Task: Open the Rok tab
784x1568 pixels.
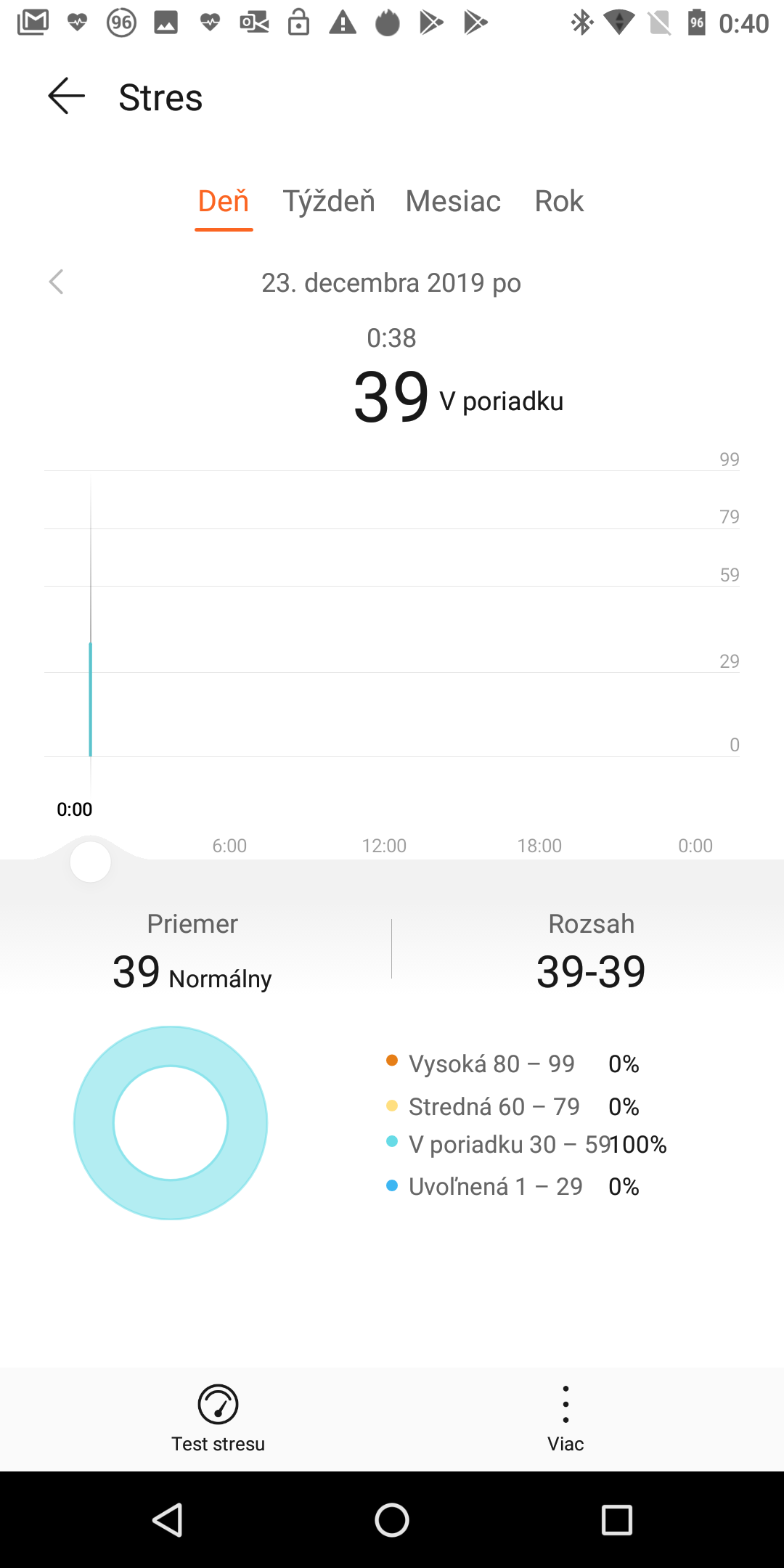Action: tap(559, 202)
